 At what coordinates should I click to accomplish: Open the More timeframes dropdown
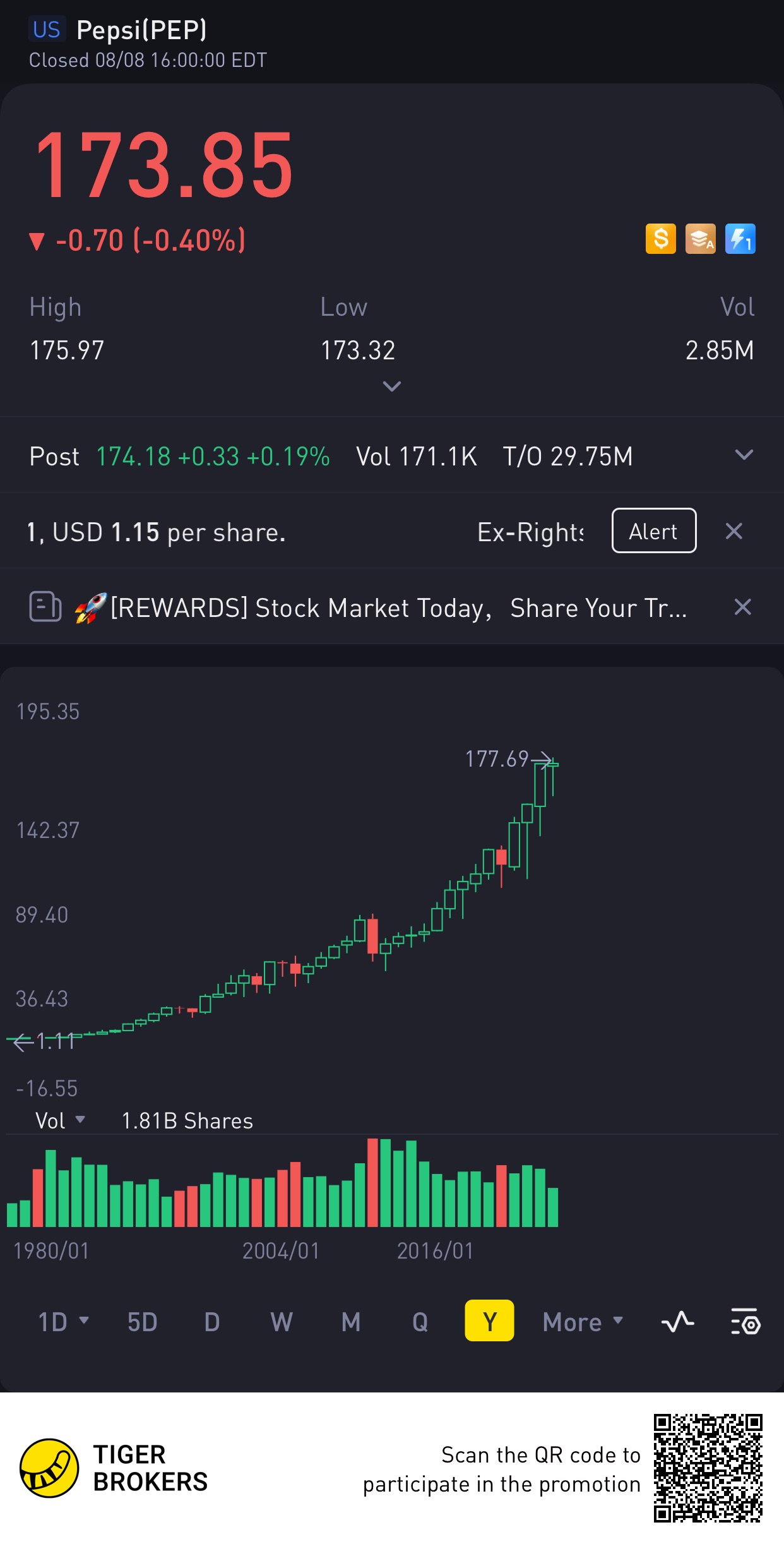(x=583, y=1322)
